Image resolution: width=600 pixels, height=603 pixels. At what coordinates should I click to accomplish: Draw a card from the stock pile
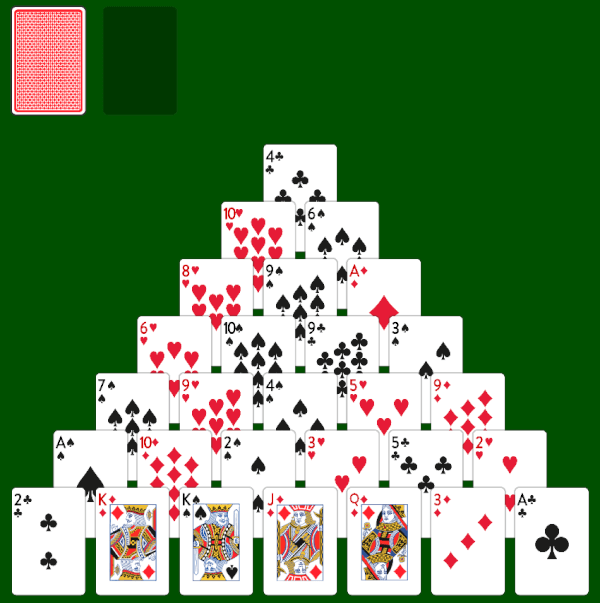tap(48, 61)
